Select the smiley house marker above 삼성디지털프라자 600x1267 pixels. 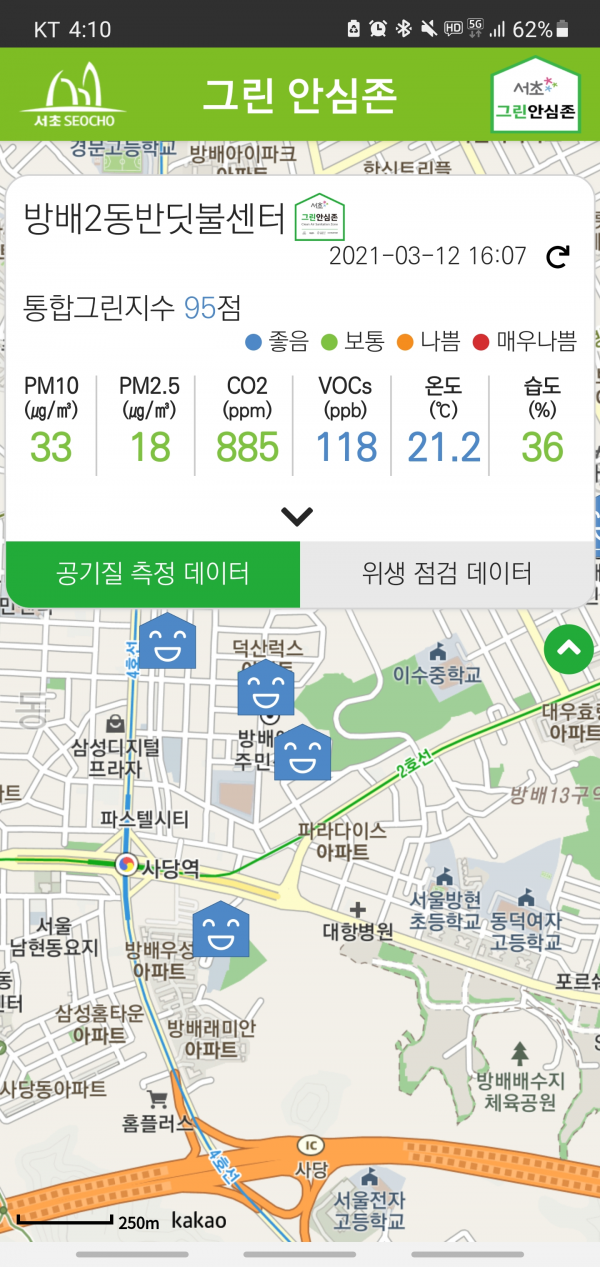point(166,641)
